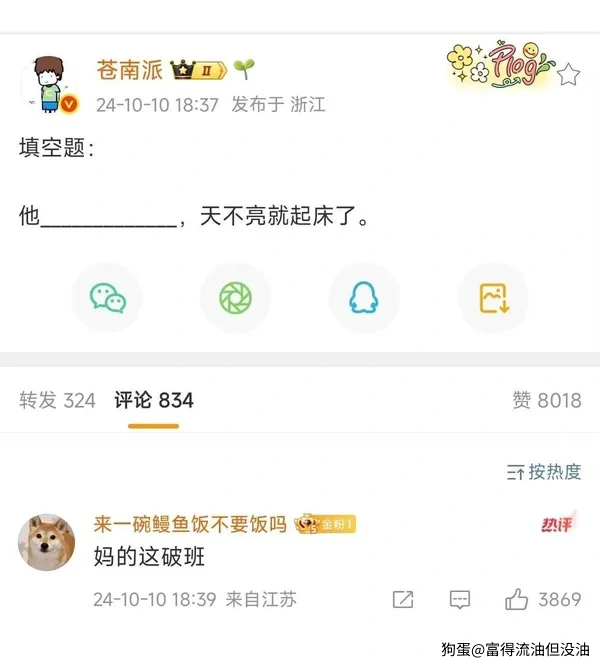The width and height of the screenshot is (600, 663).
Task: Share the post to QQ
Action: 364,298
